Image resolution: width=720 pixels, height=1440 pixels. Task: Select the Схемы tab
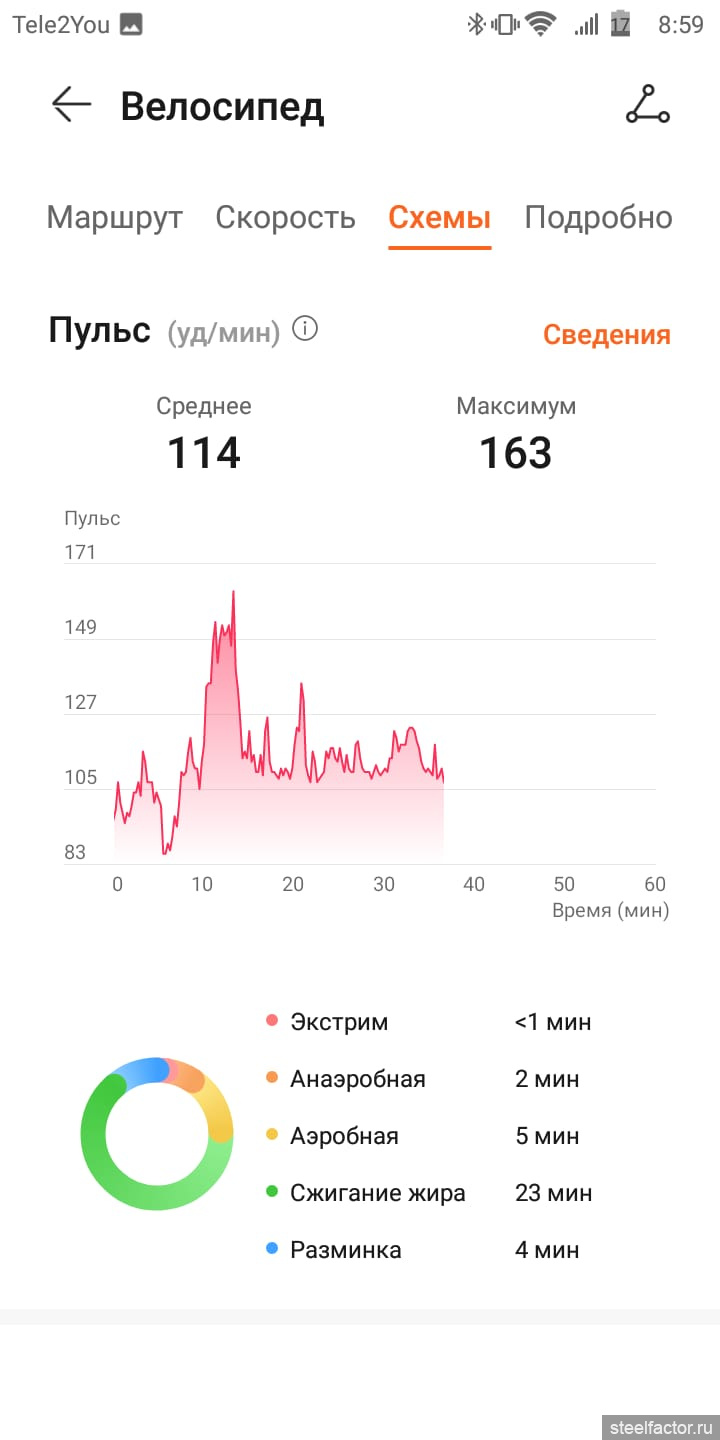coord(439,218)
